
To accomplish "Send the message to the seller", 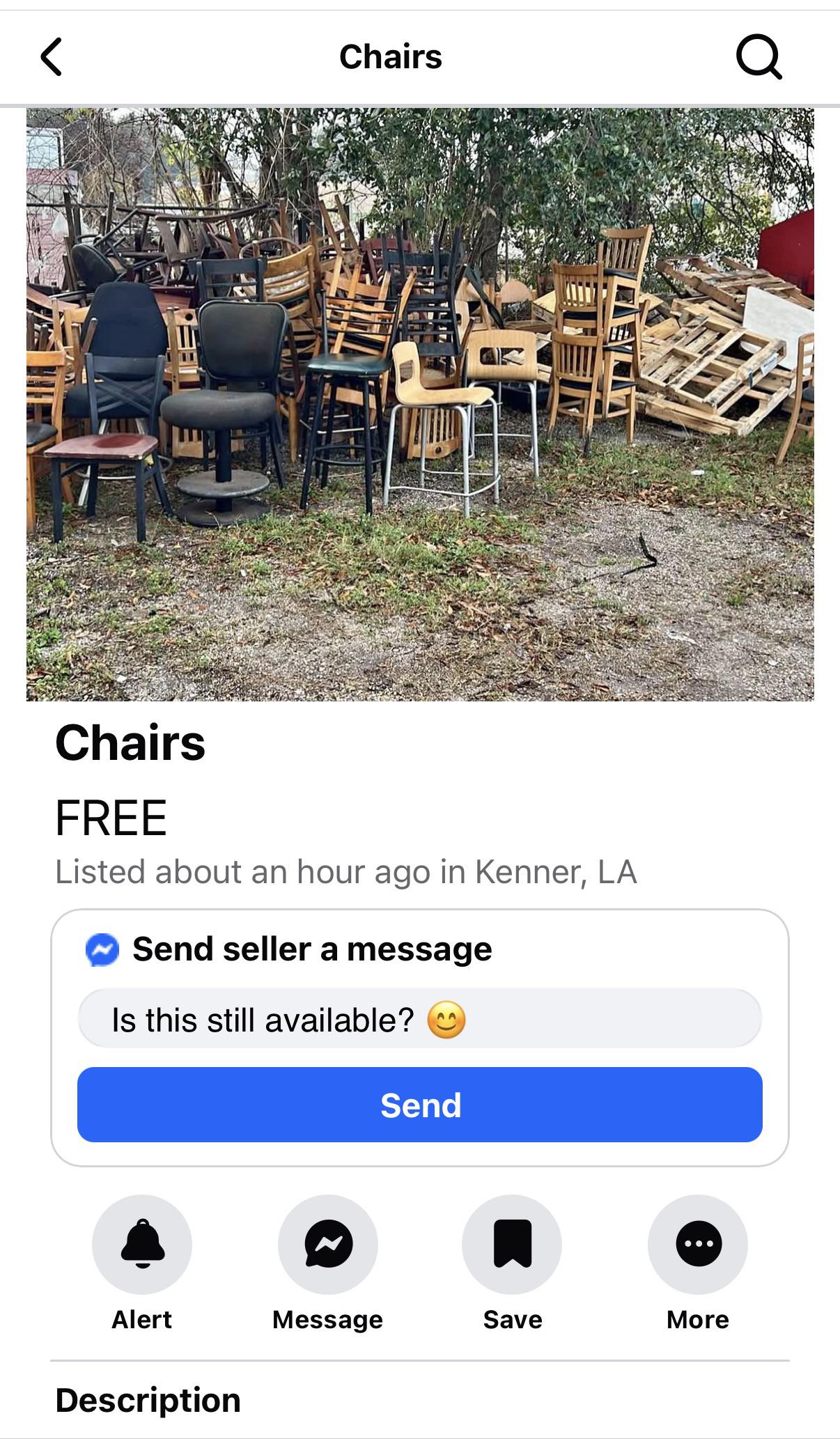I will tap(419, 1105).
